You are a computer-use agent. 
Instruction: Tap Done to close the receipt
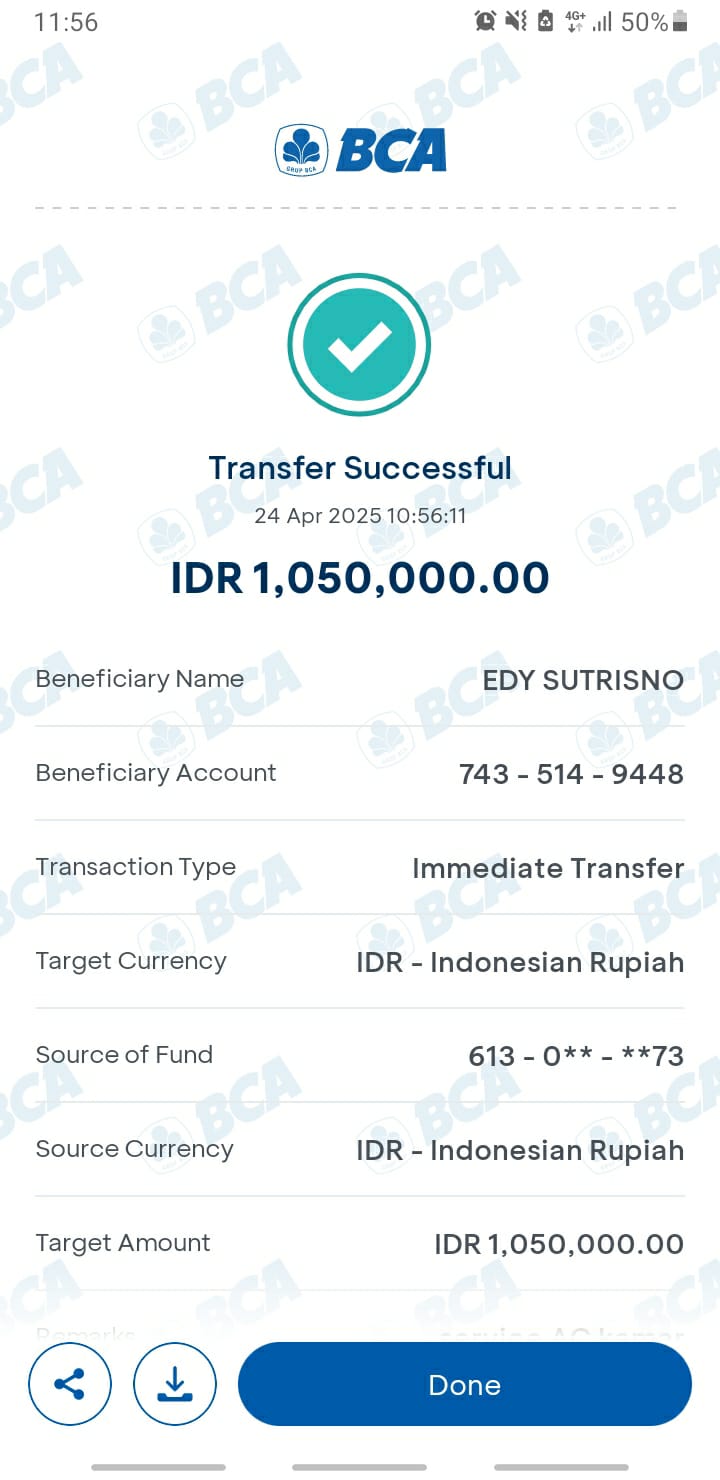(x=464, y=1384)
